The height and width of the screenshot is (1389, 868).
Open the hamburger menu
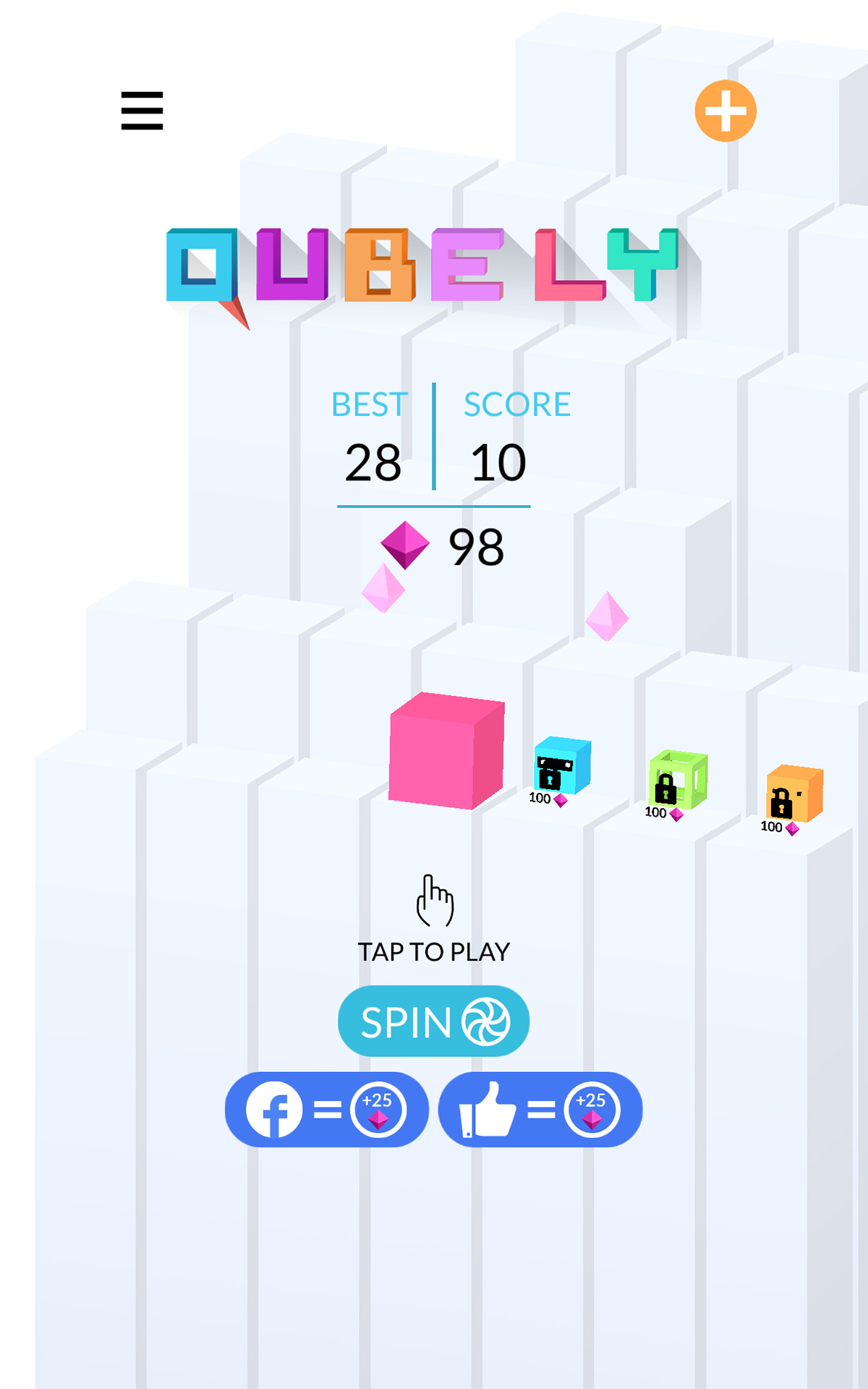tap(142, 111)
